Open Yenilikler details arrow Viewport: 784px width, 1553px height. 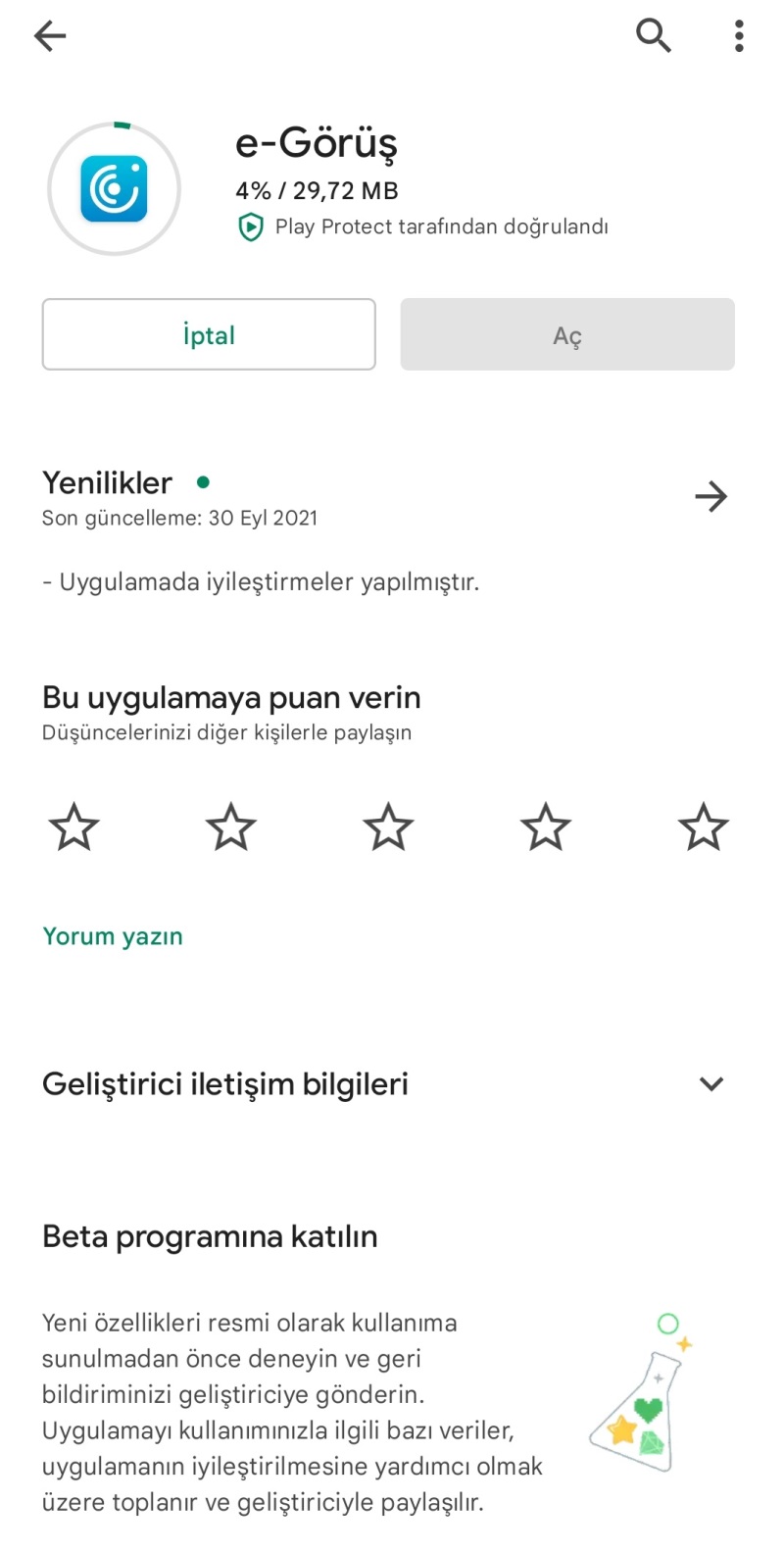click(x=711, y=496)
